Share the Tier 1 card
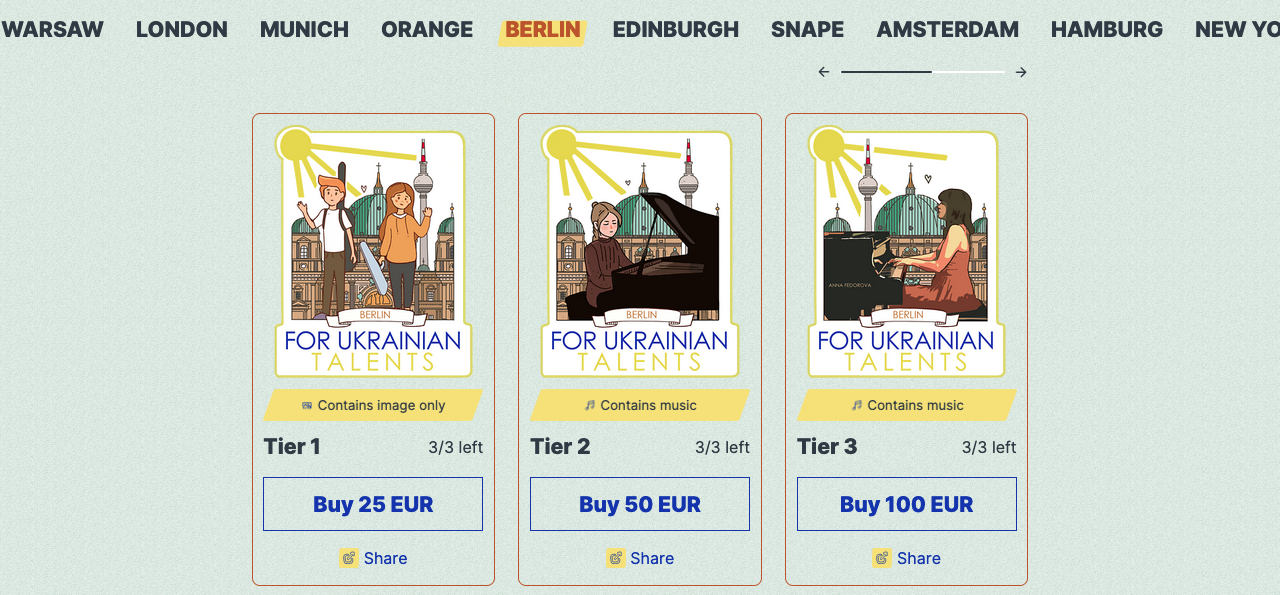The width and height of the screenshot is (1280, 595). tap(374, 558)
